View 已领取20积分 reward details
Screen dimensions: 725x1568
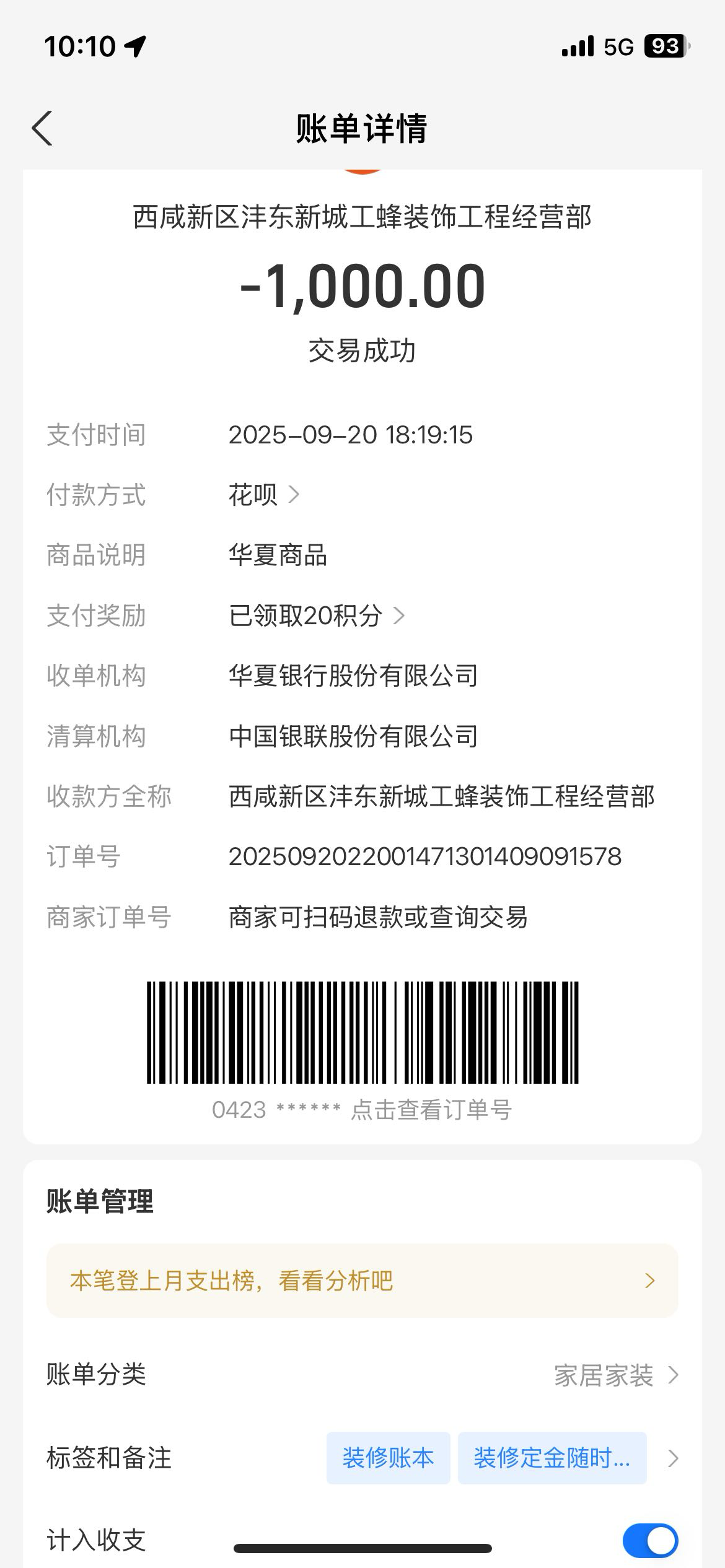tap(316, 616)
